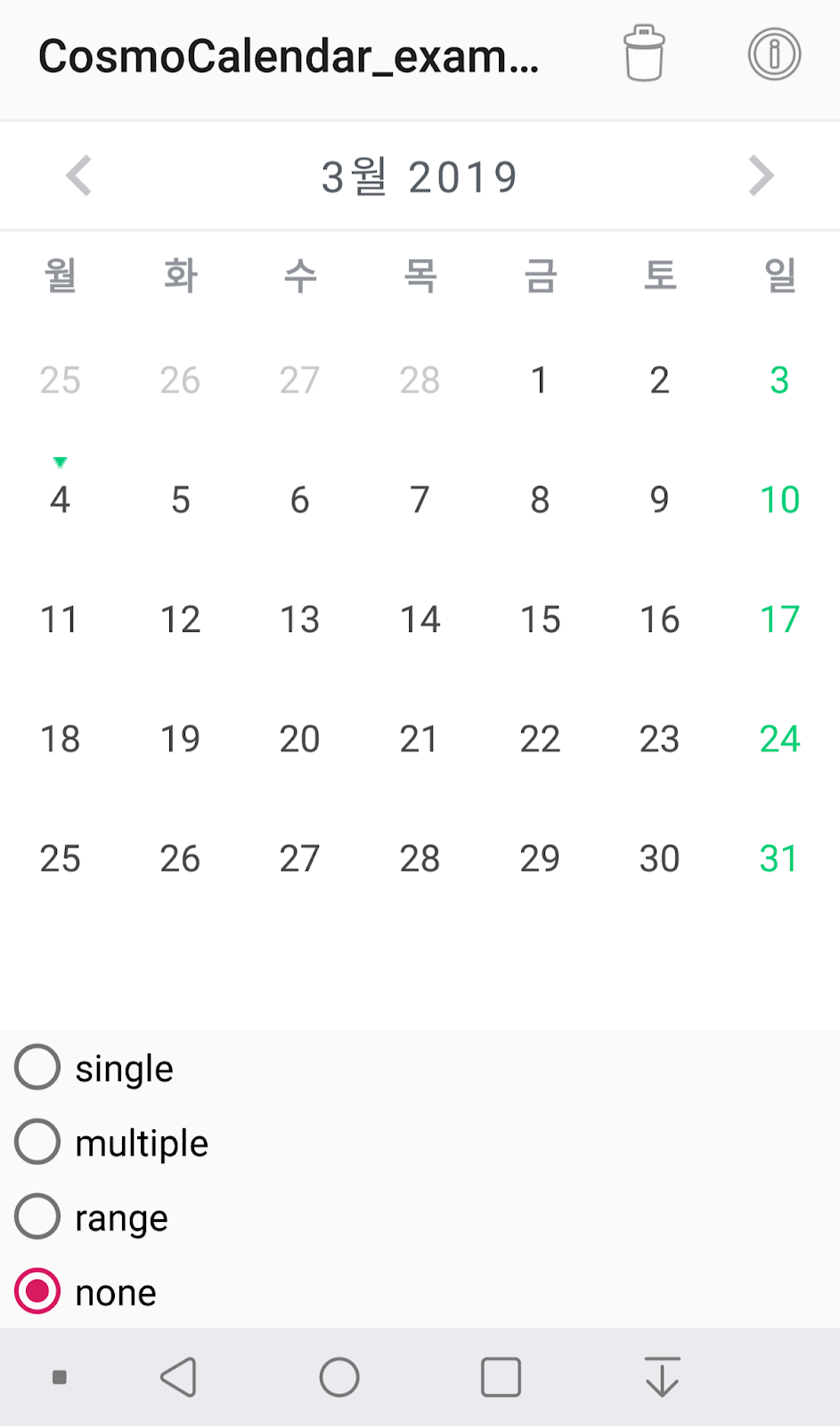Tap day 13 in the calendar
The height and width of the screenshot is (1426, 840).
299,619
